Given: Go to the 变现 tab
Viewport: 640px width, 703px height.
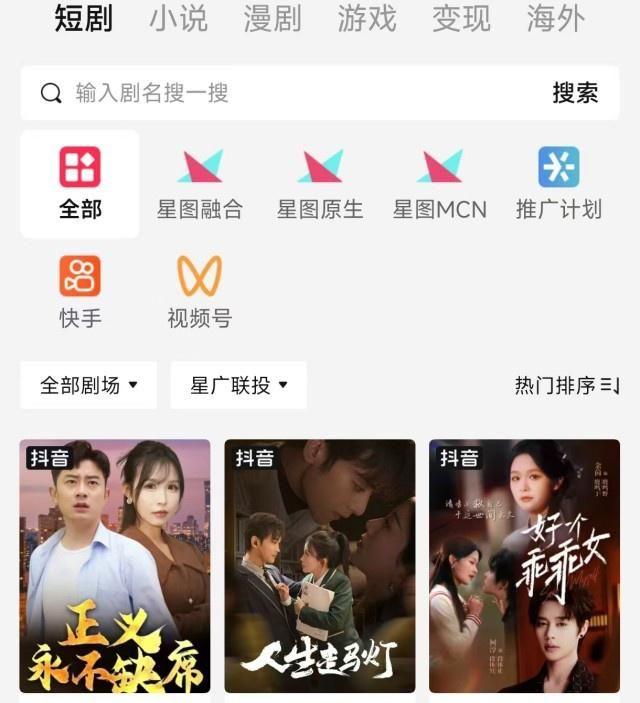Looking at the screenshot, I should tap(461, 19).
